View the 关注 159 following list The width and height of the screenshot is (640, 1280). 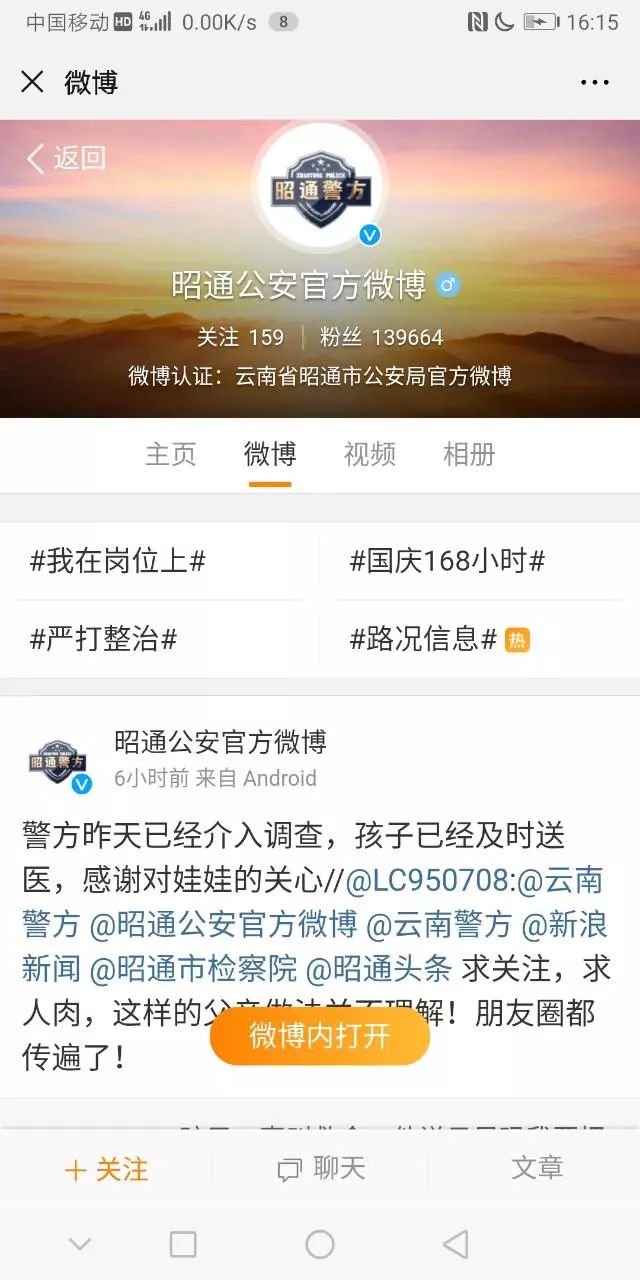tap(240, 338)
